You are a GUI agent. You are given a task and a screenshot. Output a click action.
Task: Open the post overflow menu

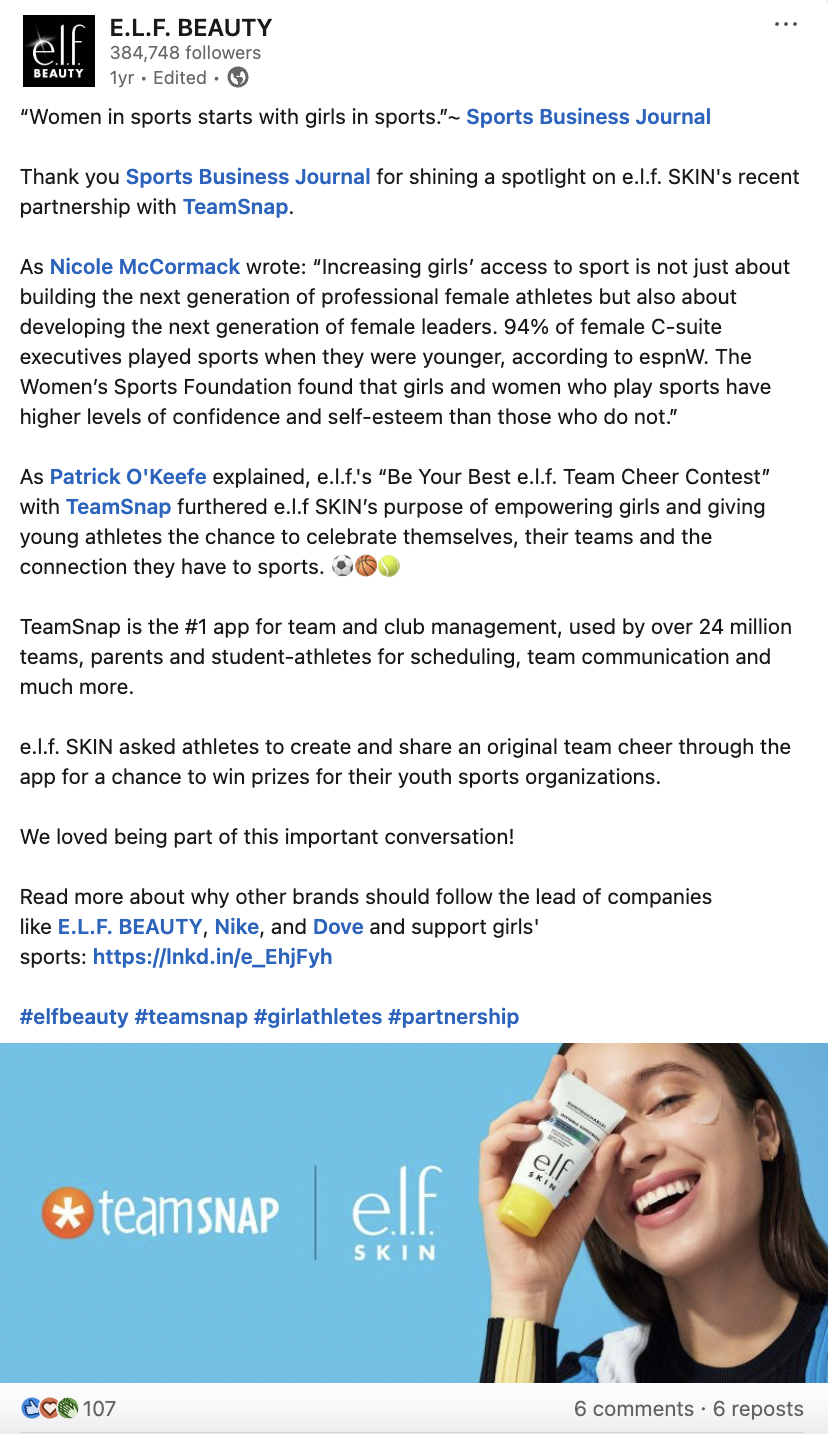click(x=786, y=24)
